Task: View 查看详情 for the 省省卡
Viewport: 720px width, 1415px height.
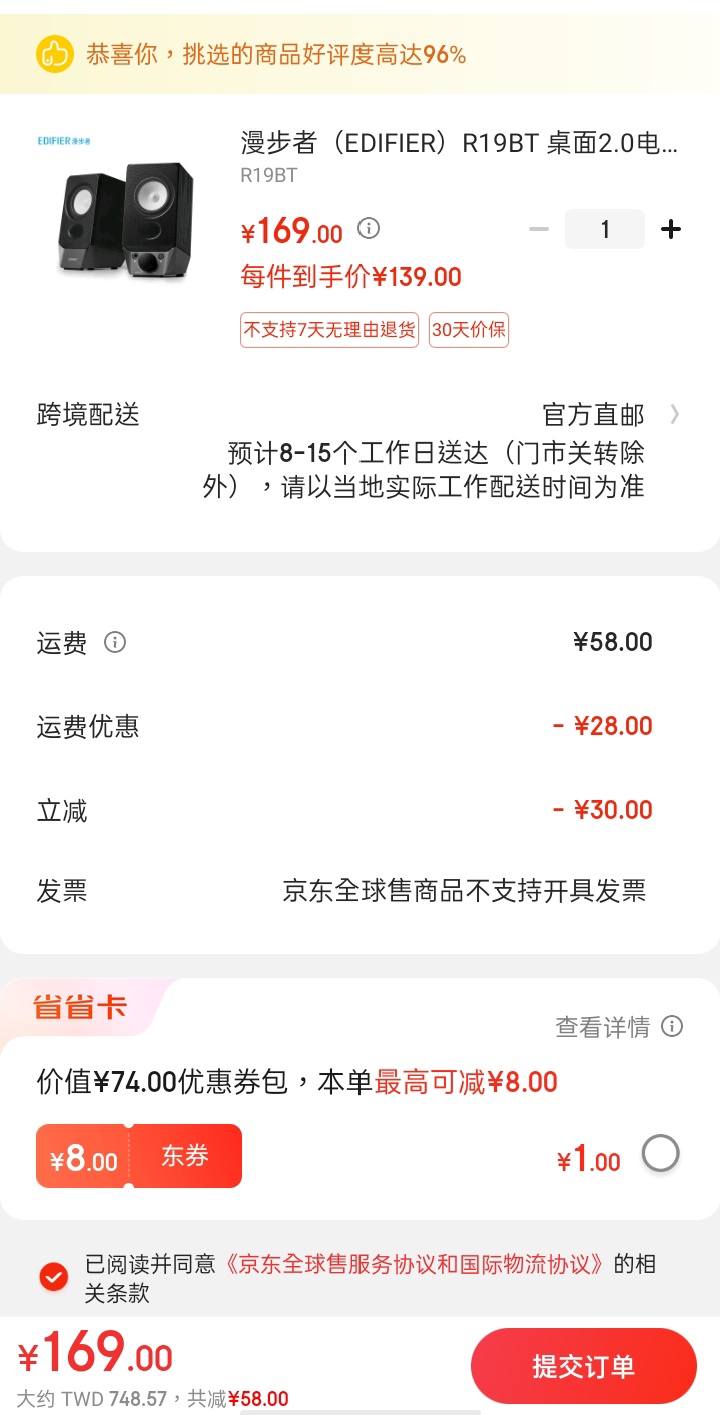Action: pos(618,1027)
